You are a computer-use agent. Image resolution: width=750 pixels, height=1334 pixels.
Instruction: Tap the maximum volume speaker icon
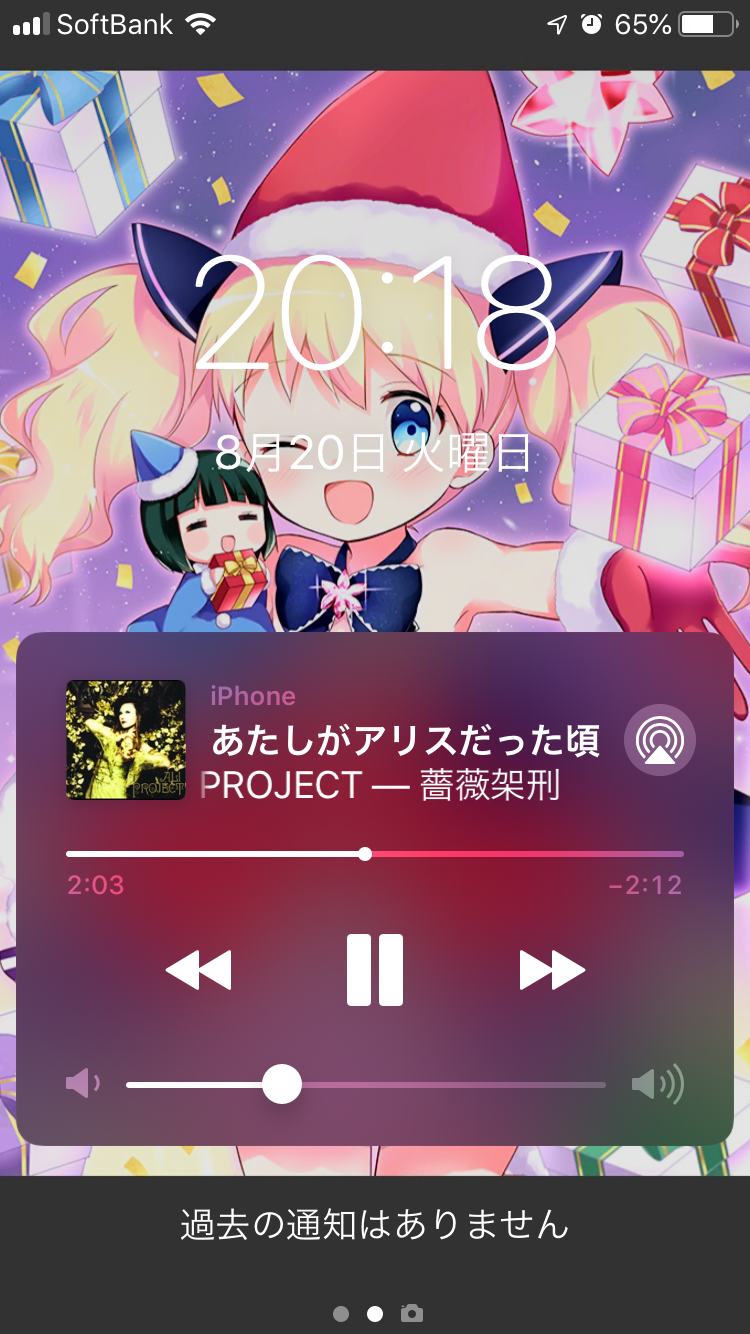(x=660, y=1083)
